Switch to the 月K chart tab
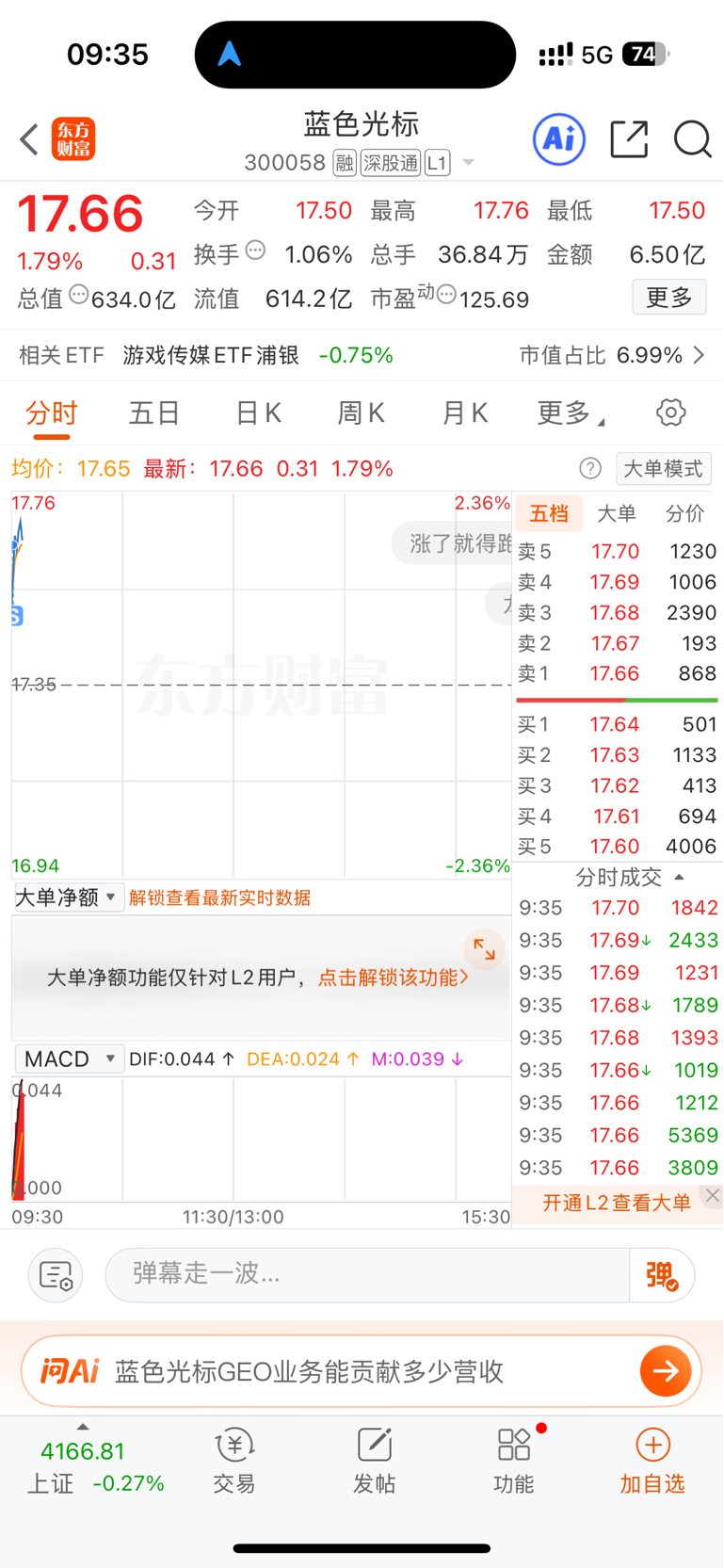This screenshot has height=1568, width=724. point(465,412)
